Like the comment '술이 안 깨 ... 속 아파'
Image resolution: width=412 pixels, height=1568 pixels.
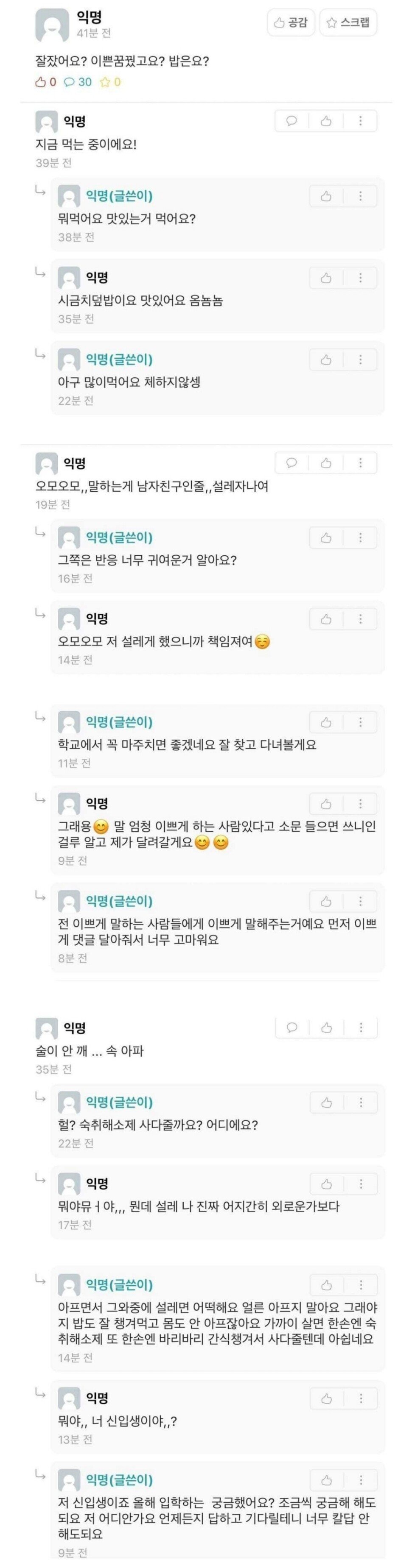[x=327, y=1028]
